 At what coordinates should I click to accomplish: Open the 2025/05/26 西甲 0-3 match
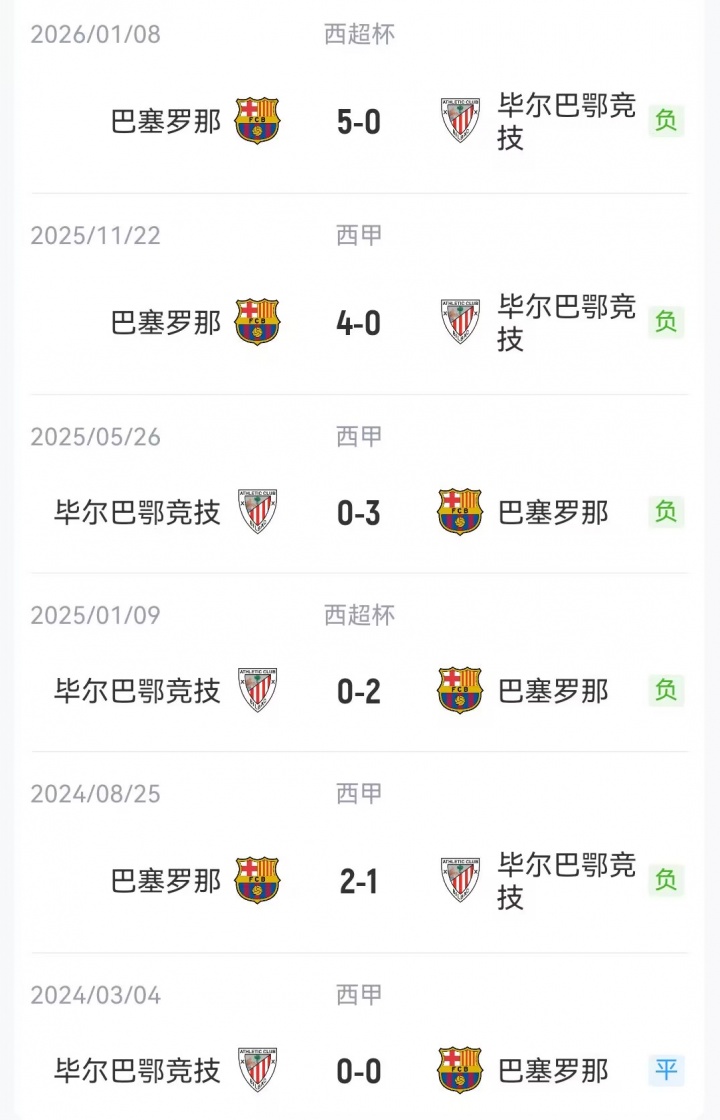pos(359,513)
